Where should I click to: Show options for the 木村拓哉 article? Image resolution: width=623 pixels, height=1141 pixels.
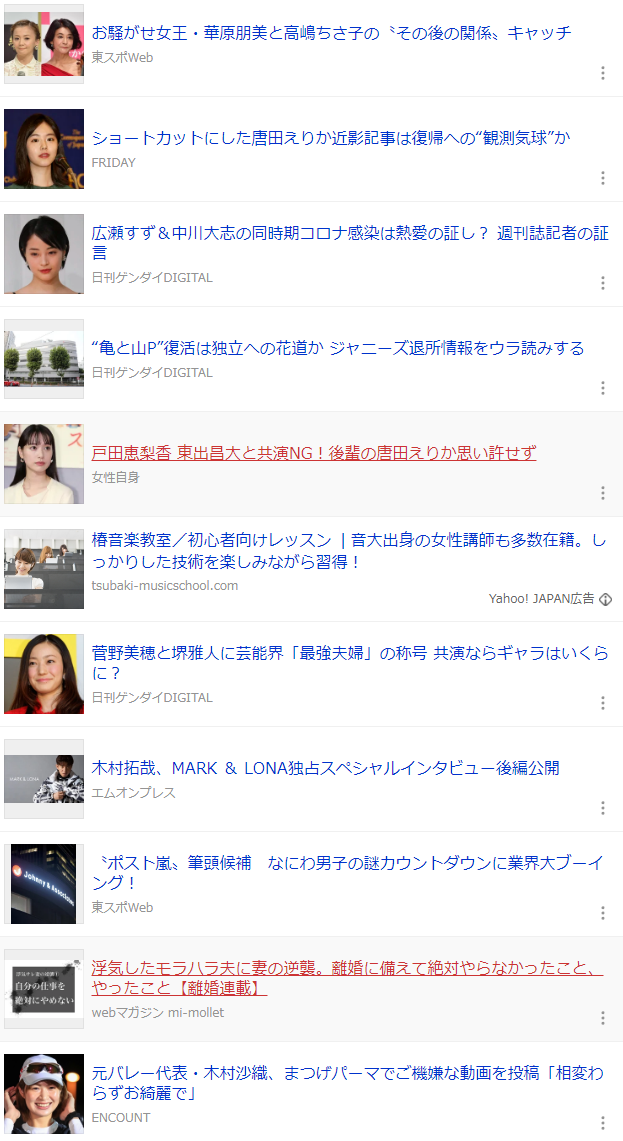(603, 808)
